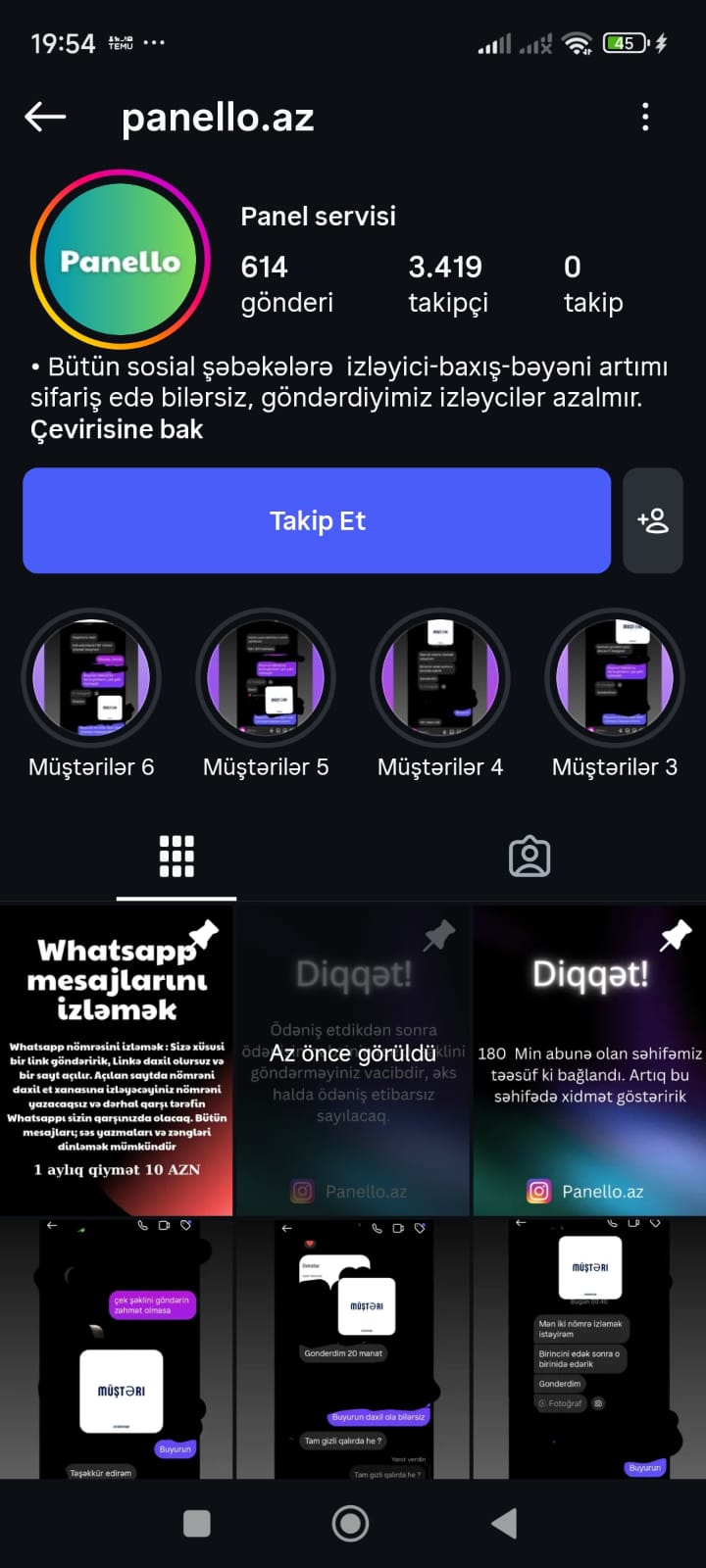Open the 3.419 takipçi followers list
This screenshot has height=1568, width=706.
pyautogui.click(x=447, y=283)
